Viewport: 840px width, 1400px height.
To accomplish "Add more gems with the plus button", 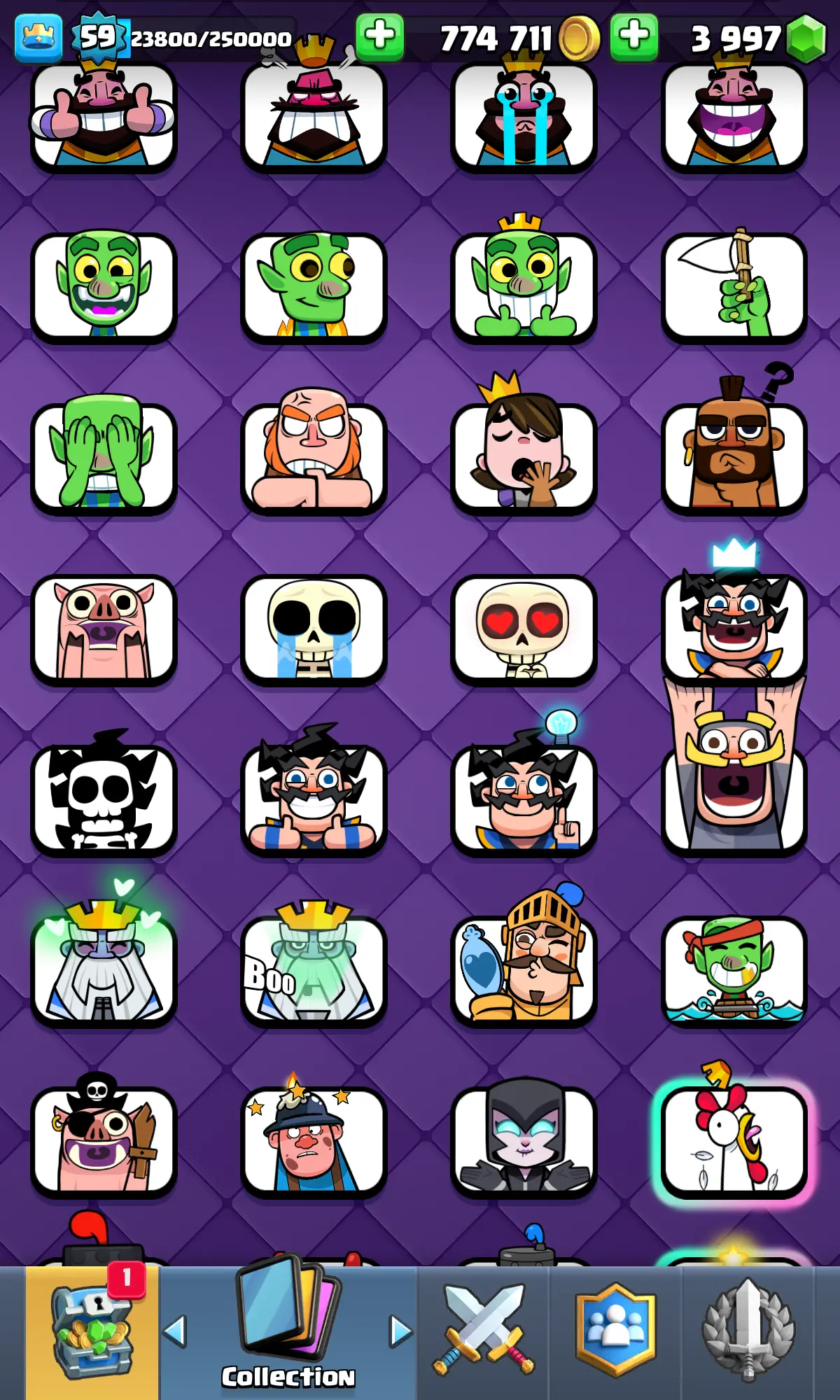I will coord(633,36).
